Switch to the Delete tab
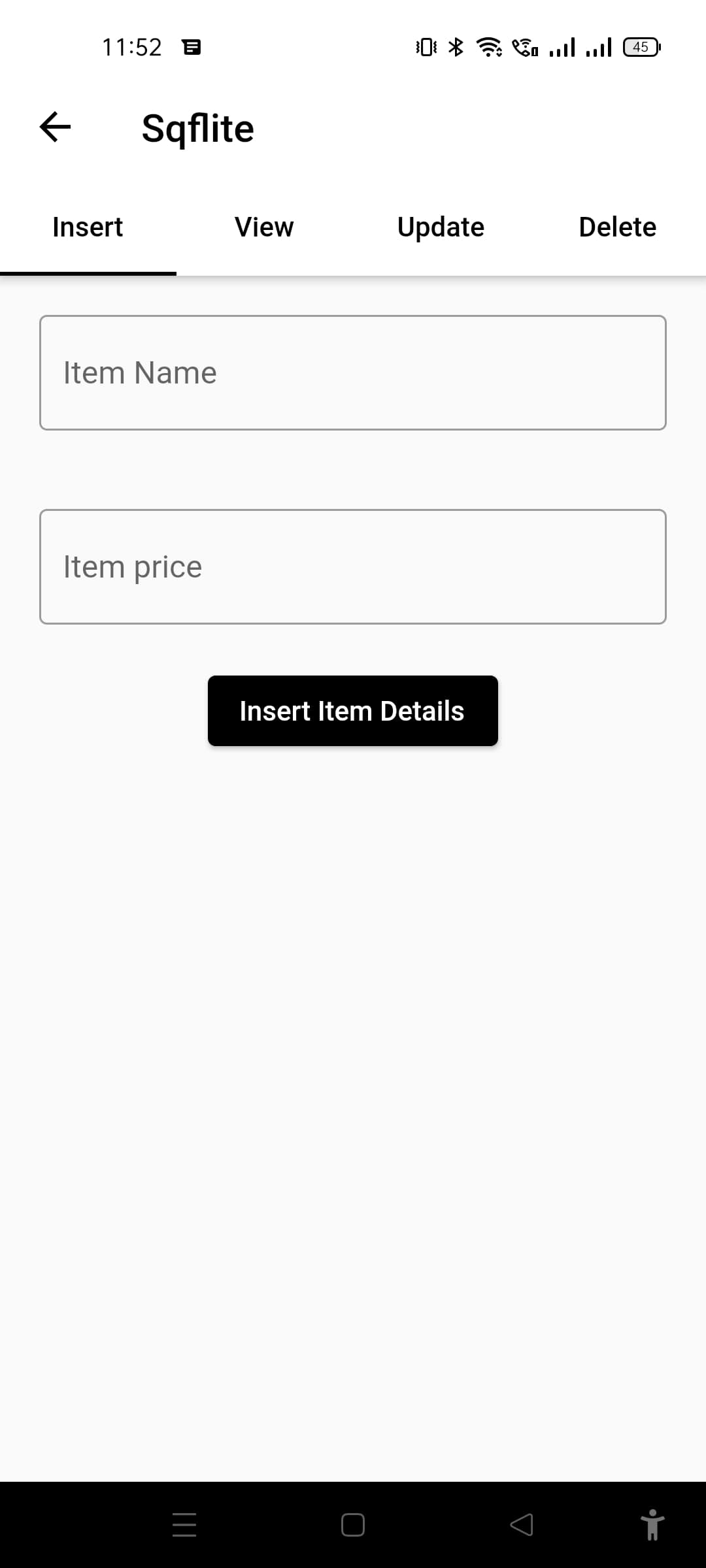Image resolution: width=706 pixels, height=1568 pixels. (x=617, y=227)
